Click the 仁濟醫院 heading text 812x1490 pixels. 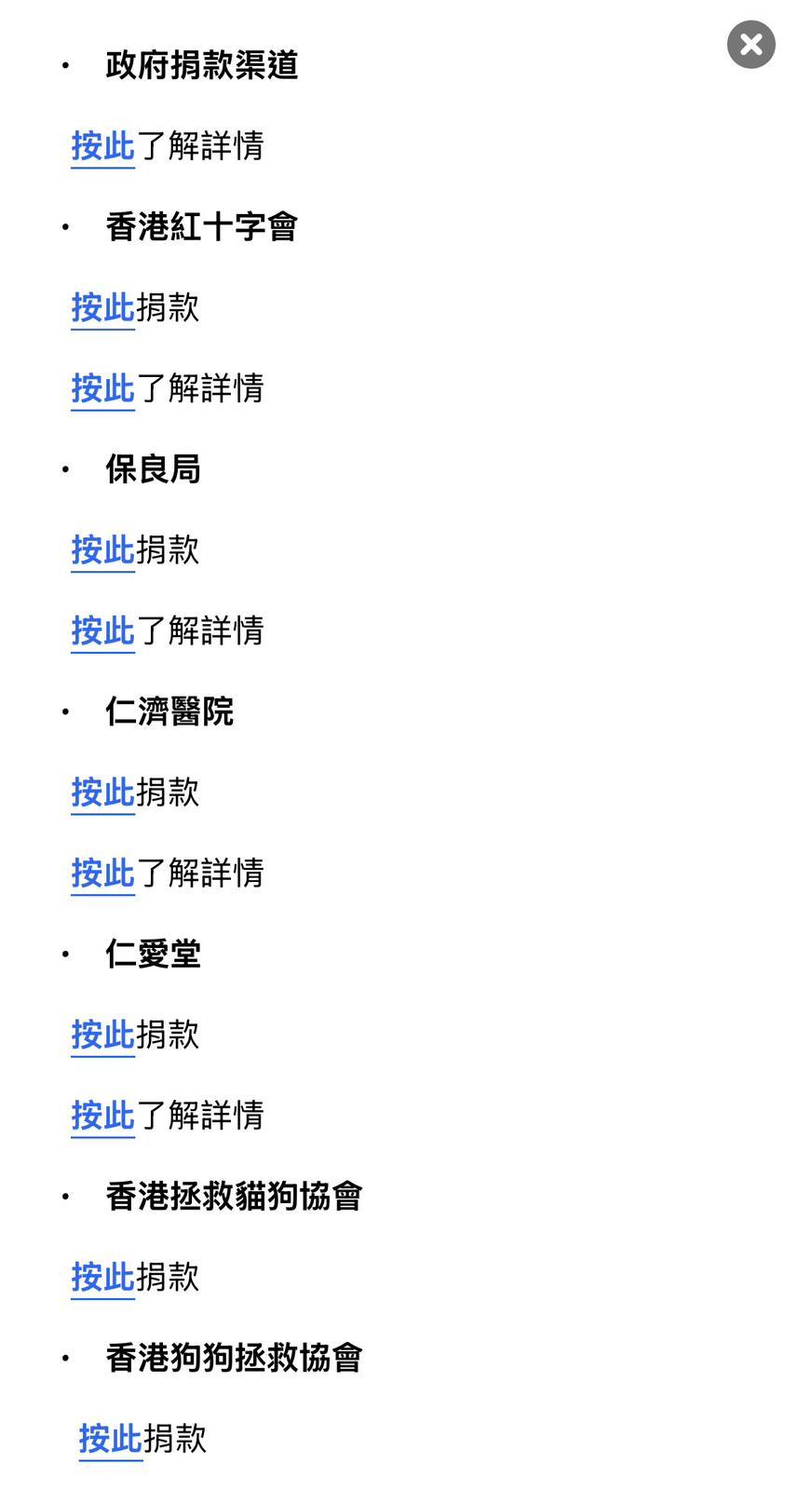169,711
